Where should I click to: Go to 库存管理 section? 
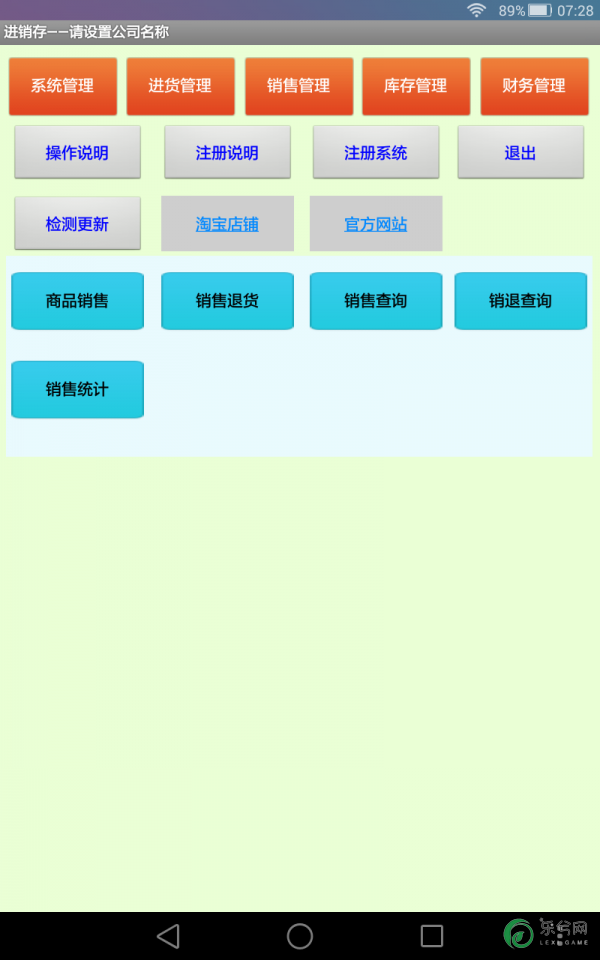[416, 86]
